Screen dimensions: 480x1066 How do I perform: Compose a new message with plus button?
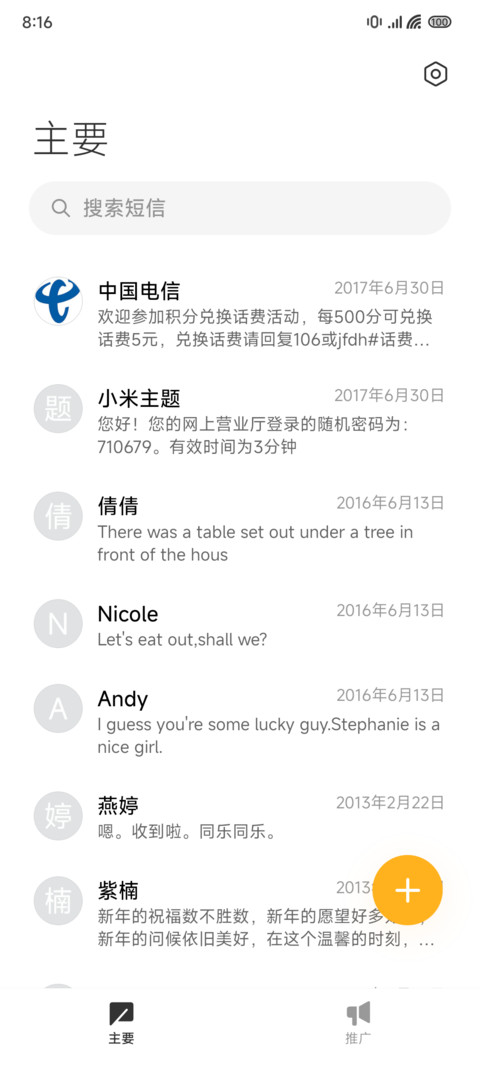tap(408, 890)
